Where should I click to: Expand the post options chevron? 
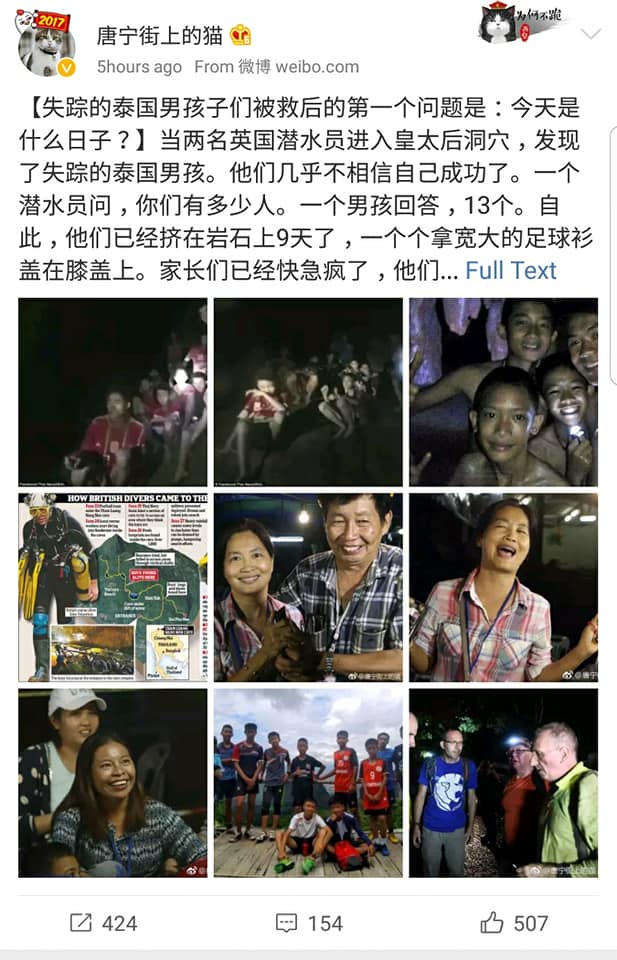[x=590, y=34]
